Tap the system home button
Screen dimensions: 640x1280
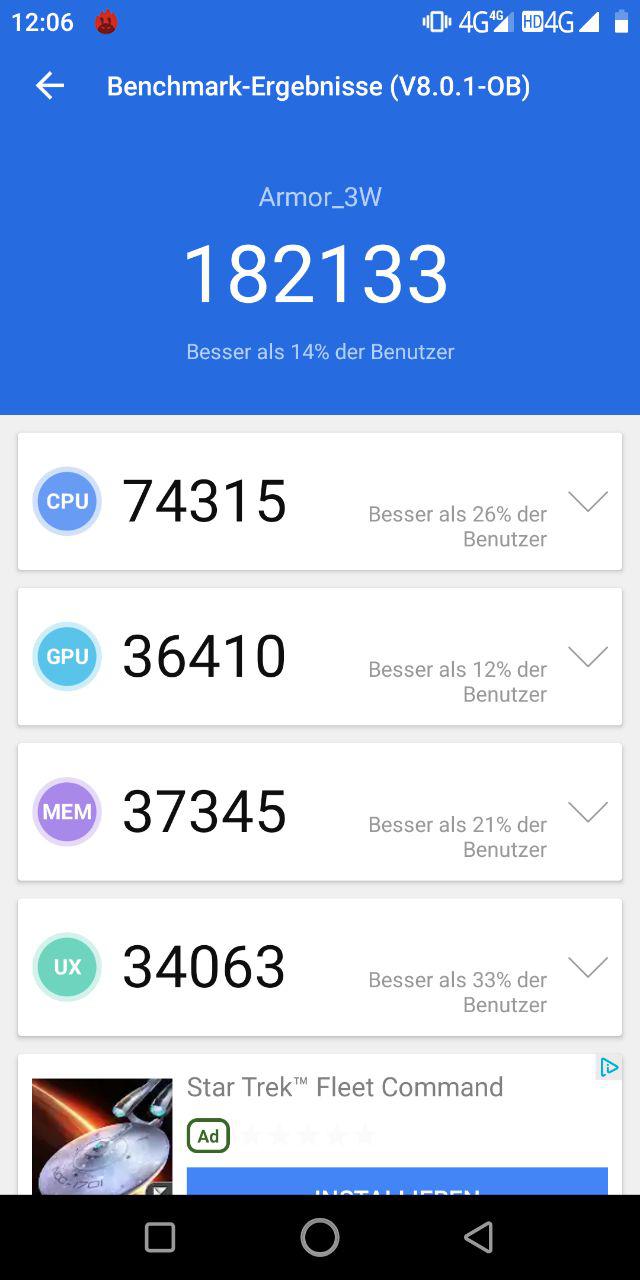320,1238
